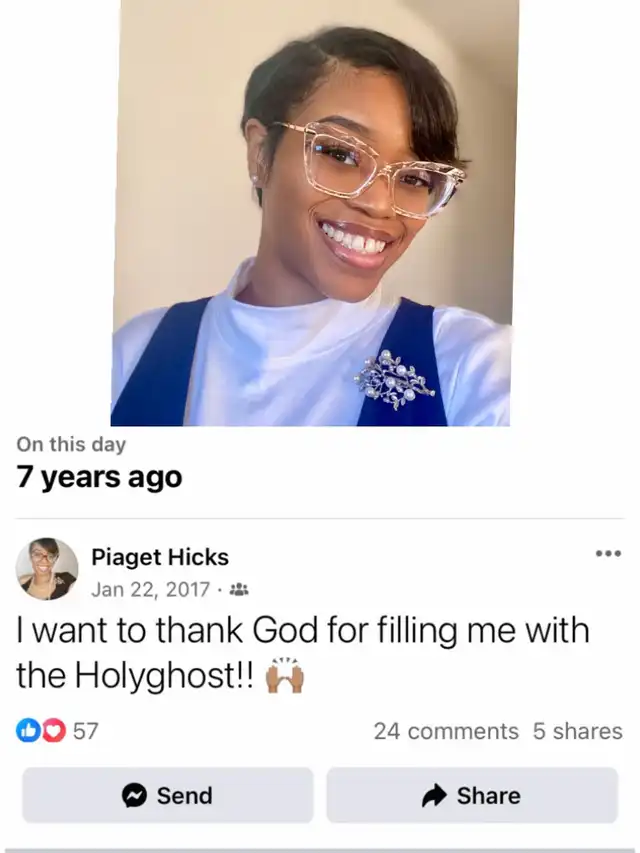See who made the 5 shares
The image size is (640, 853).
[577, 731]
